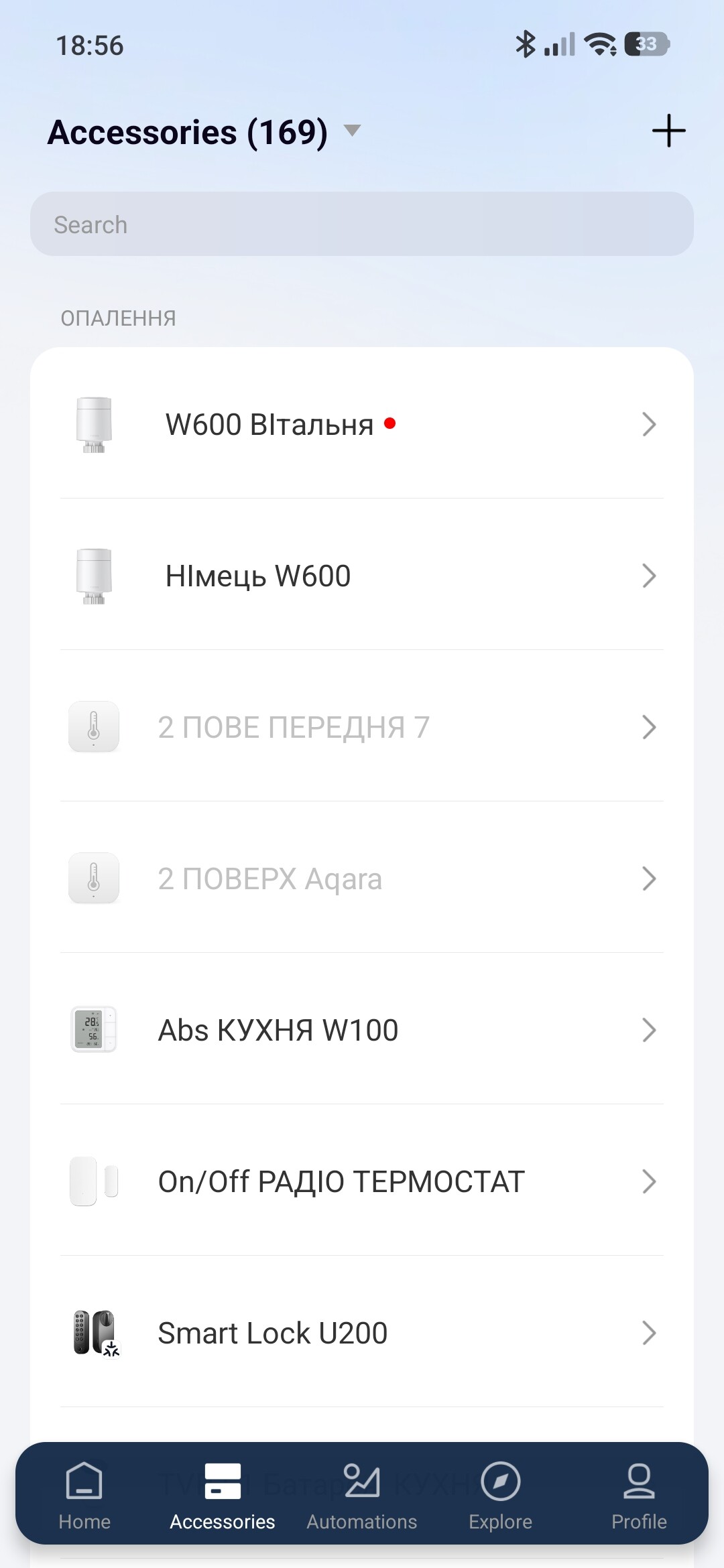Open 2 ПОВЕРХ Aqara sensor
Screen dimensions: 724x1568
pyautogui.click(x=362, y=878)
